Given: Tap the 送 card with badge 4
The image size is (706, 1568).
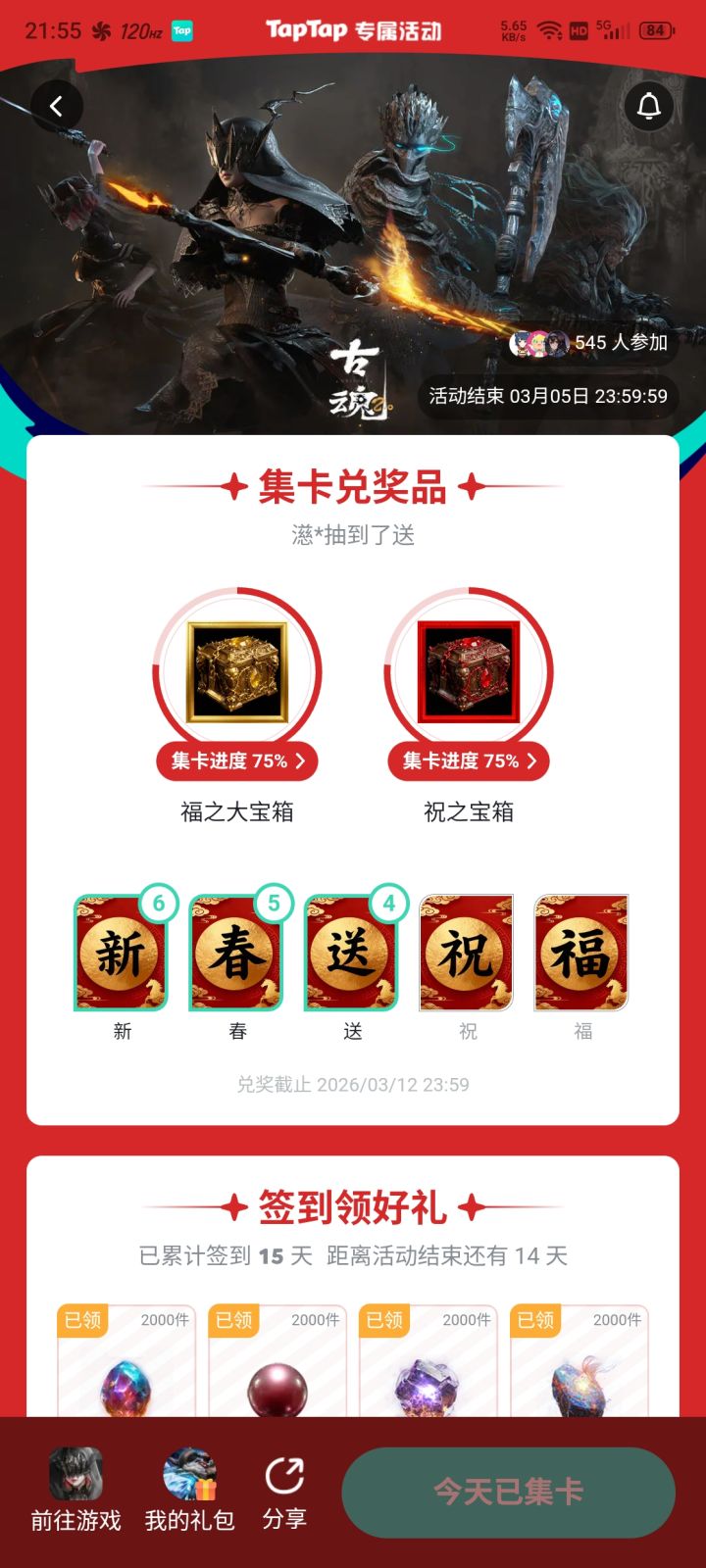Looking at the screenshot, I should pyautogui.click(x=351, y=952).
